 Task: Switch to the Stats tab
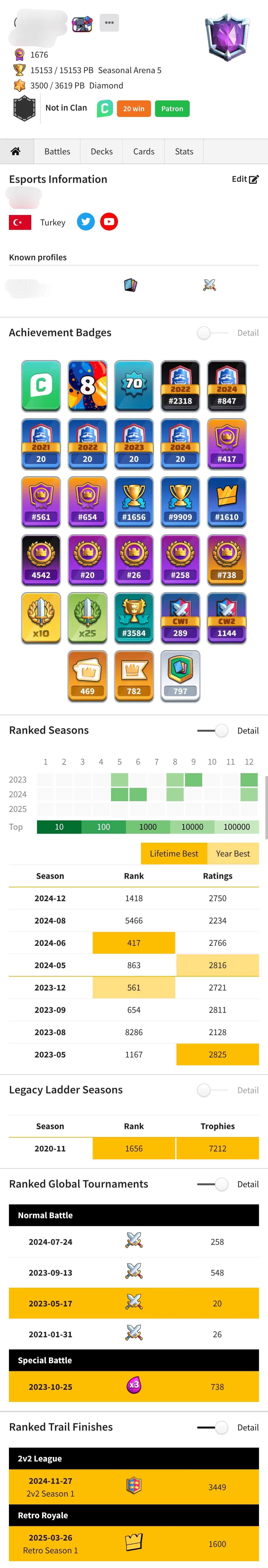(x=184, y=152)
